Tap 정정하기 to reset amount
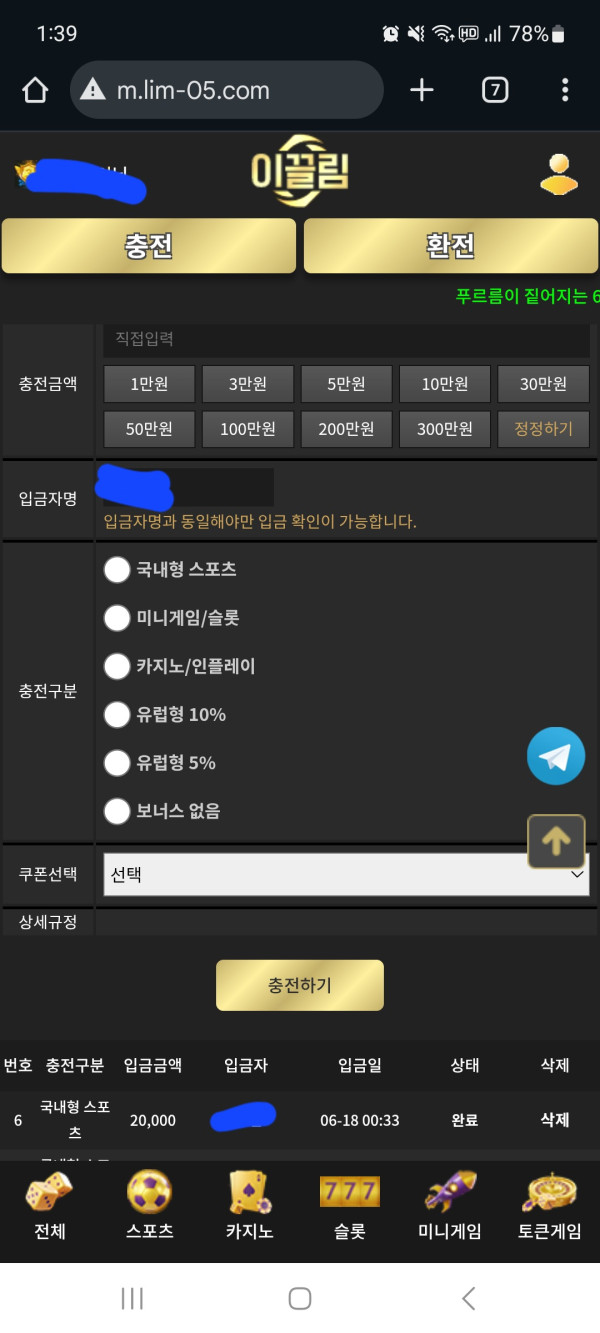 coord(543,430)
